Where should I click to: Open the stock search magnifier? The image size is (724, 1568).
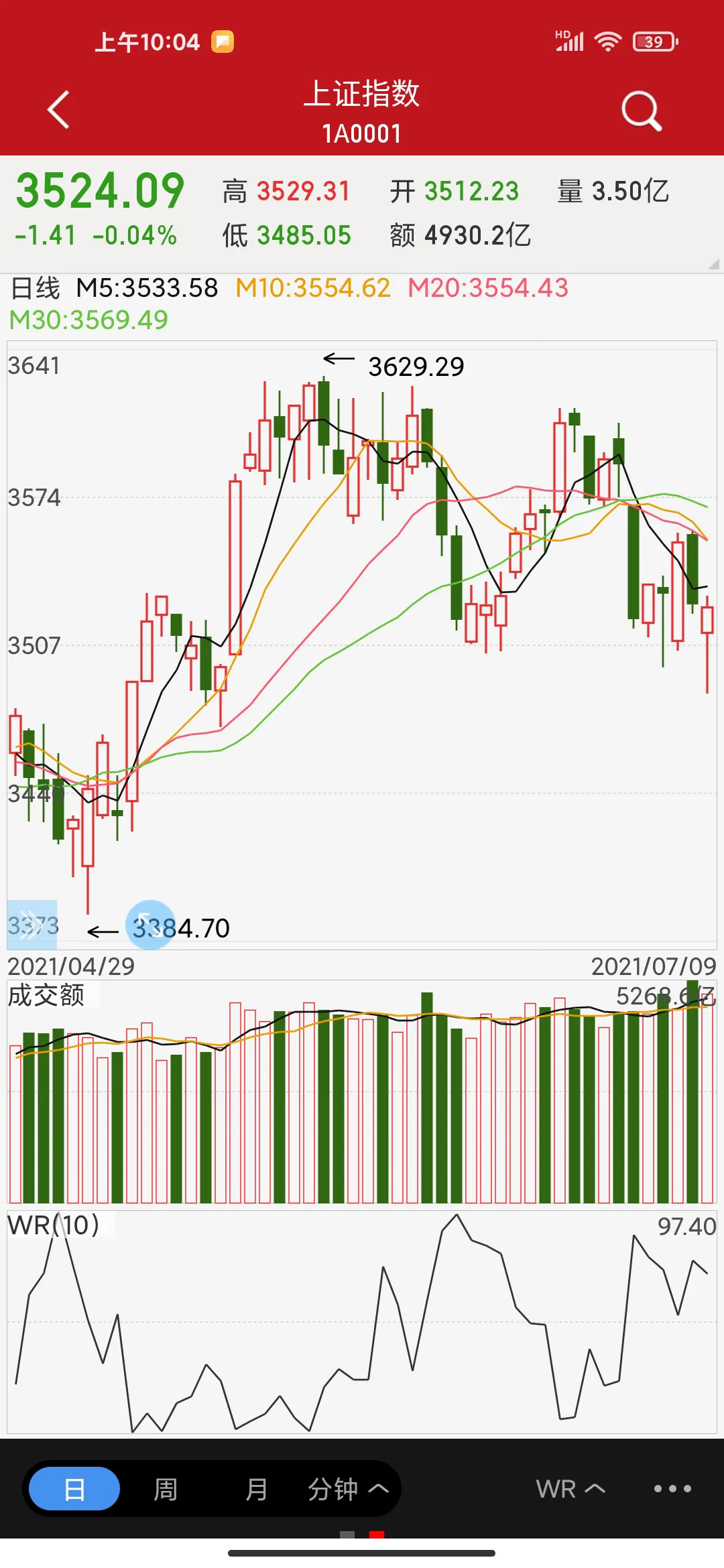(641, 111)
